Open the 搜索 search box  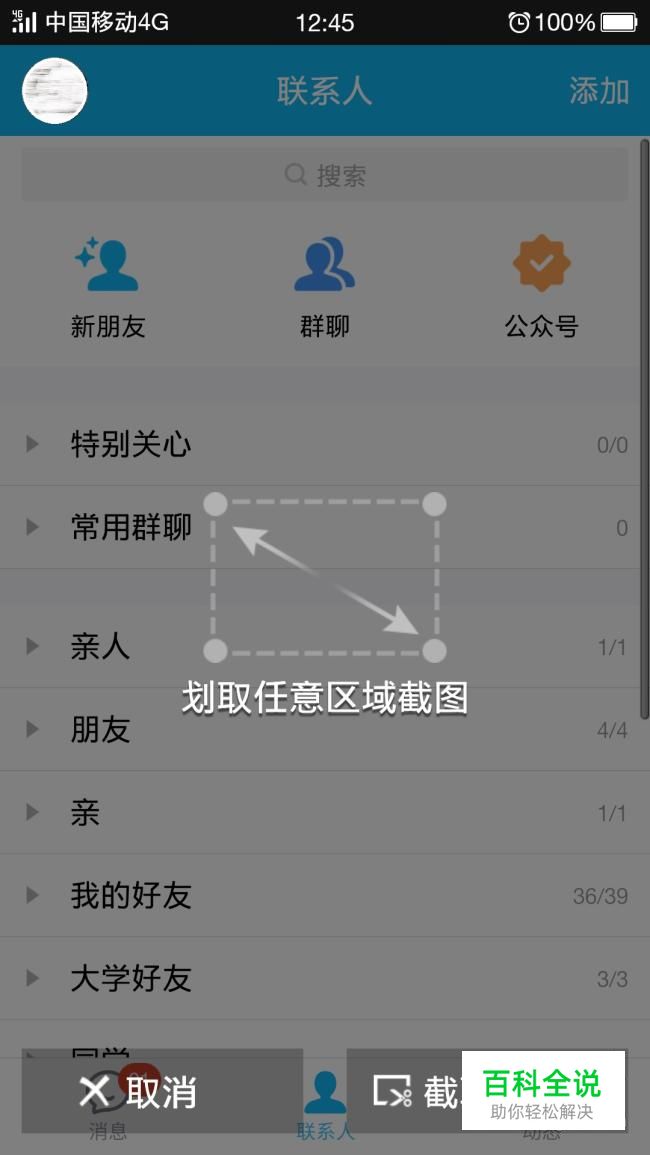coord(325,176)
